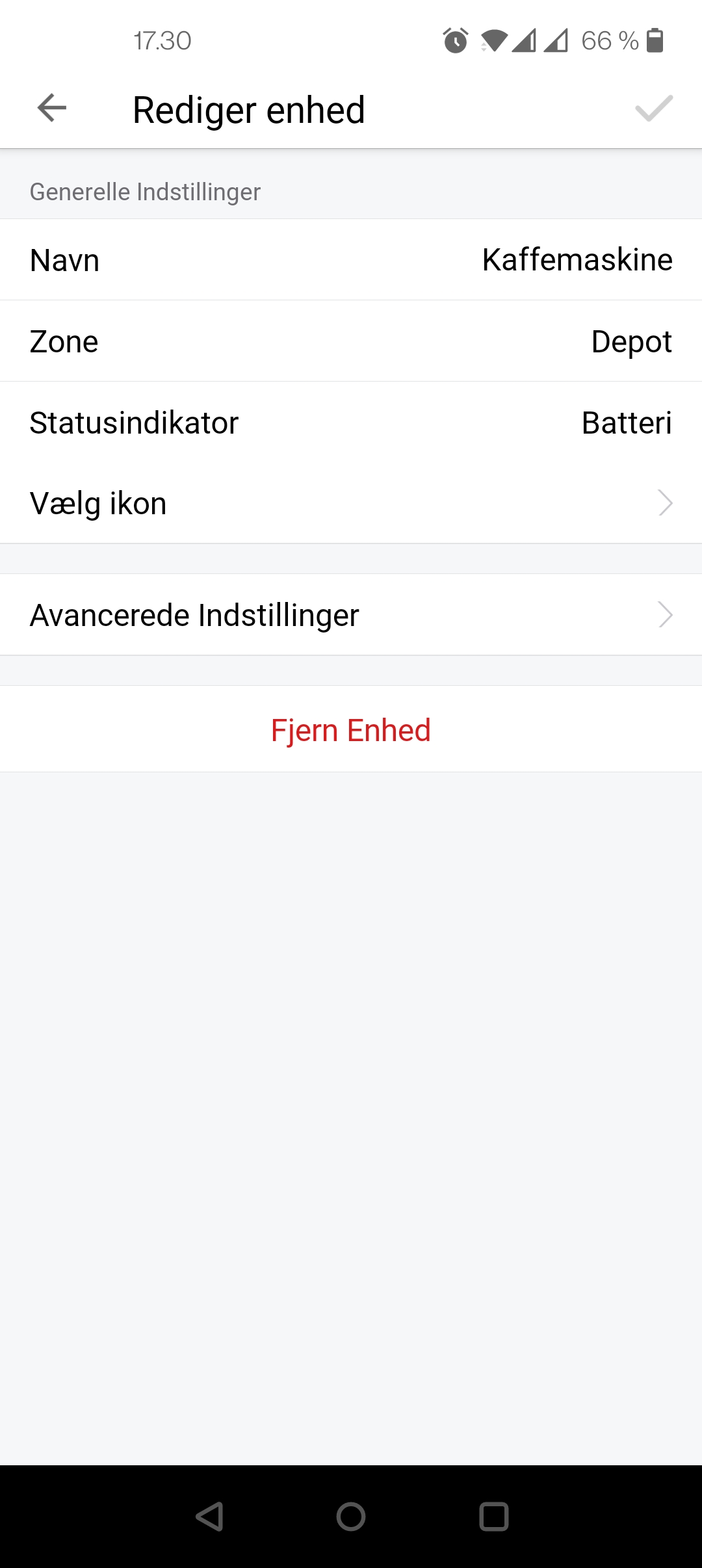Open Avancerede Indstillinger
Screen dimensions: 702x1568
click(351, 615)
